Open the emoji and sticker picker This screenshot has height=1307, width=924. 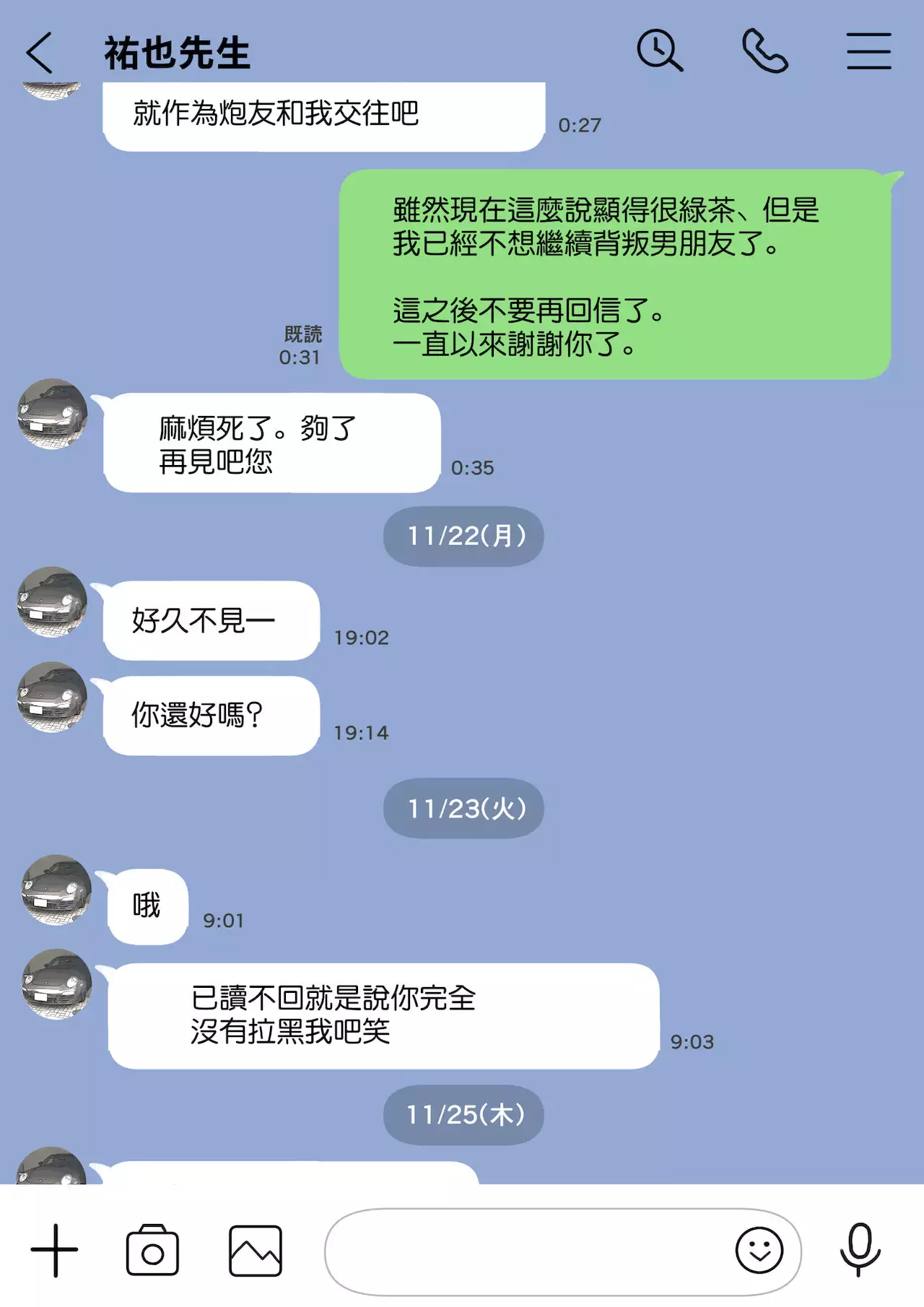pos(759,1250)
